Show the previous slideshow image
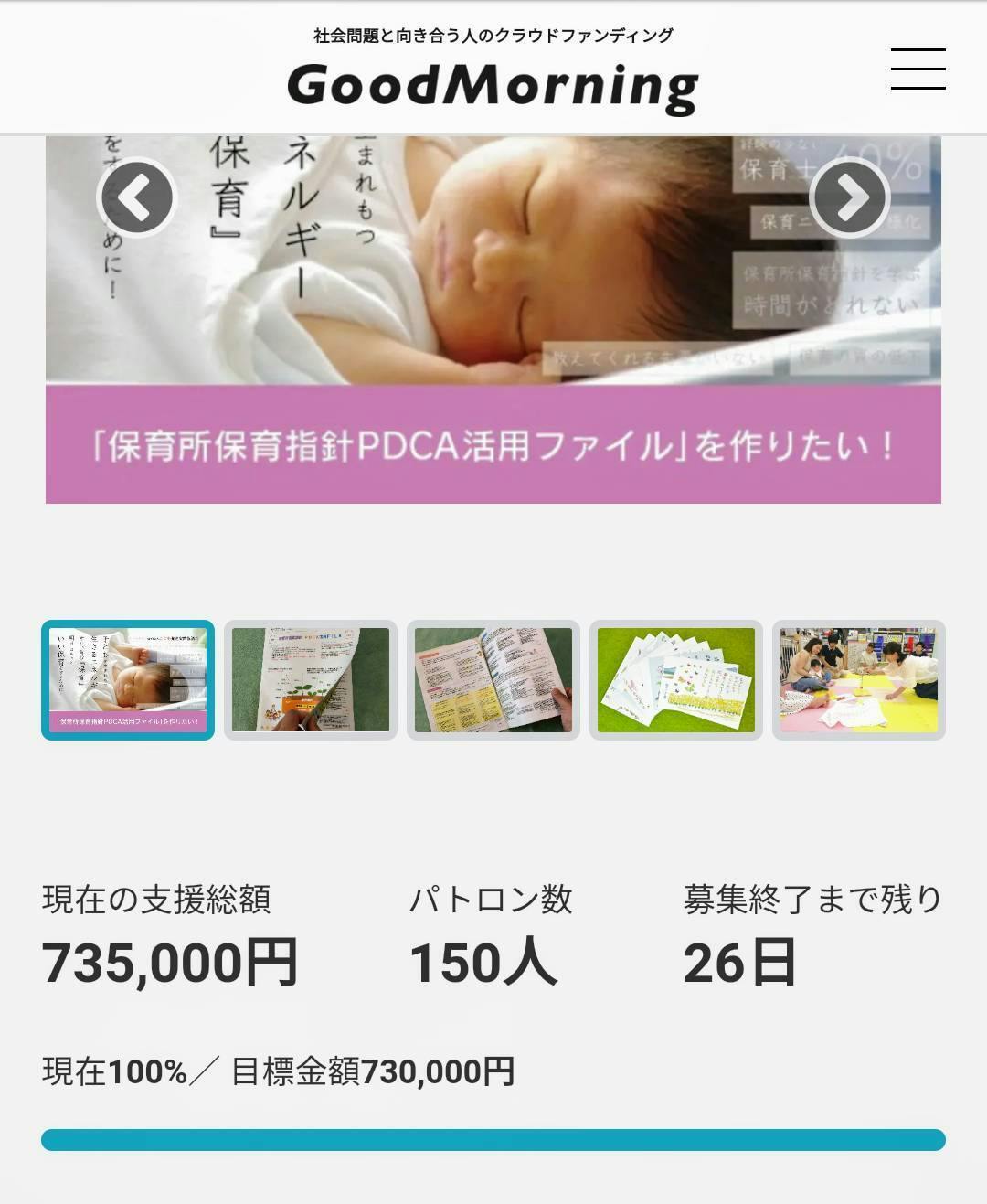The height and width of the screenshot is (1204, 987). 136,197
